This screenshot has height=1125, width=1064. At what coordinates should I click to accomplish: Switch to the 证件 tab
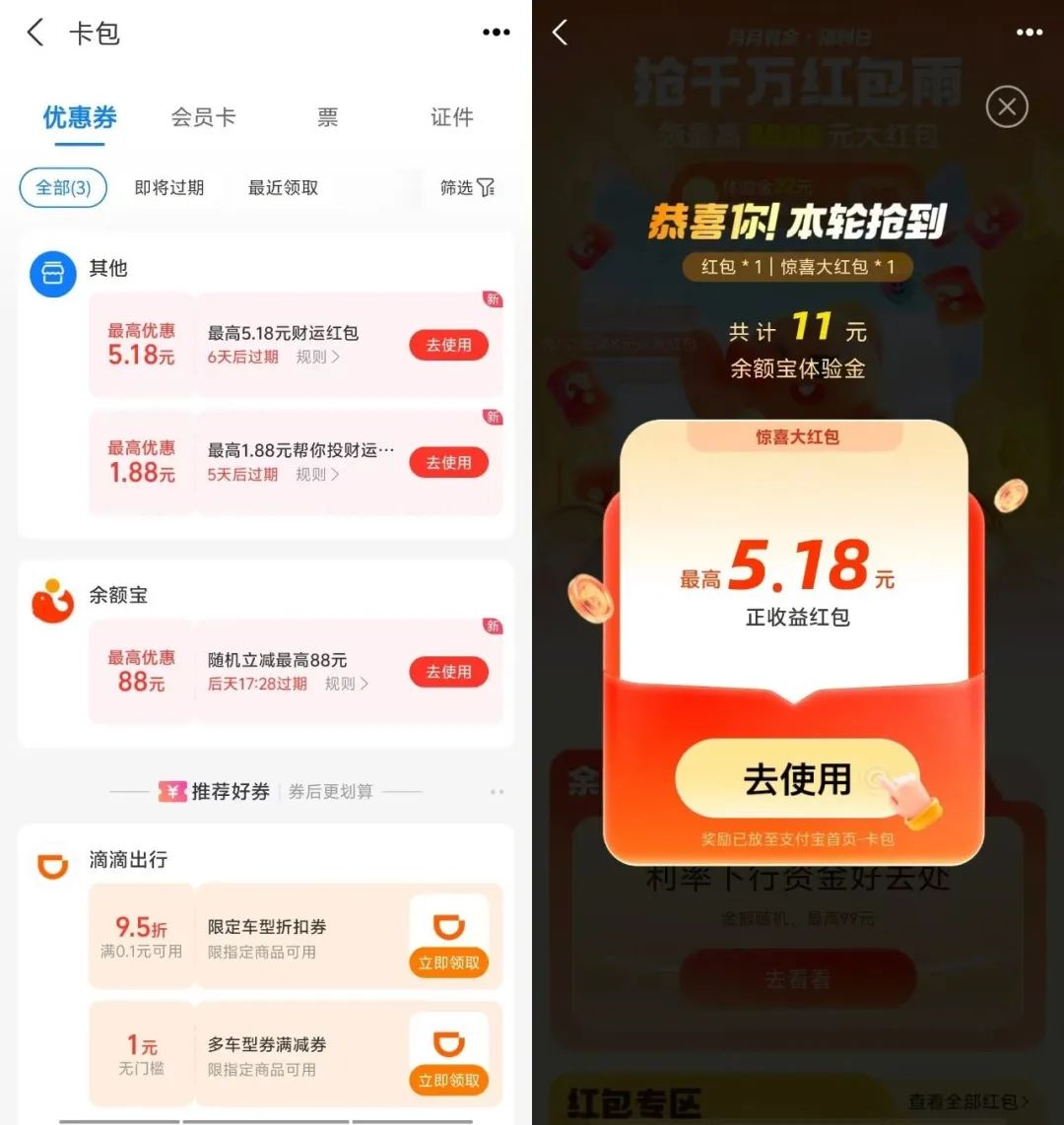tap(451, 118)
